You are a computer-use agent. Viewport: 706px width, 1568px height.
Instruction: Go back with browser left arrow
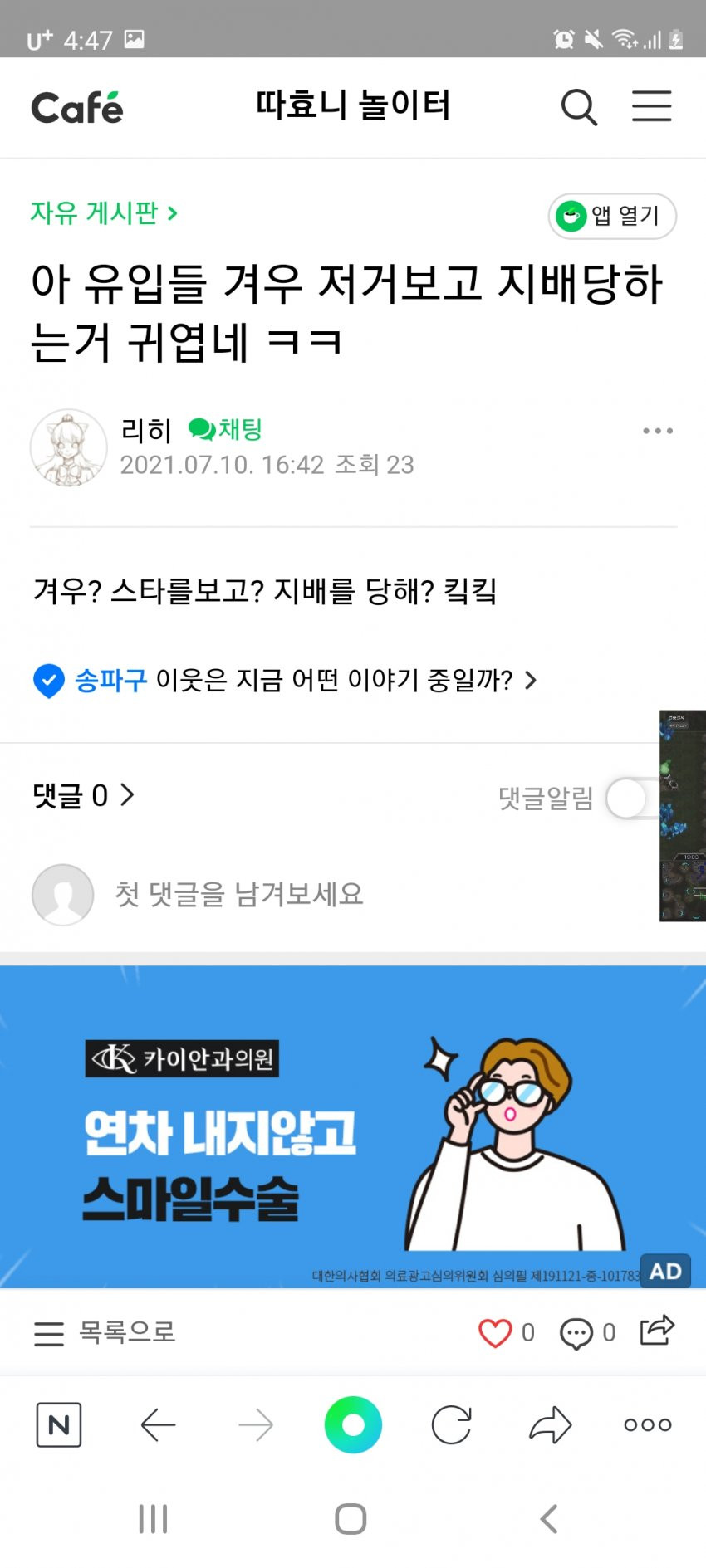(158, 1425)
